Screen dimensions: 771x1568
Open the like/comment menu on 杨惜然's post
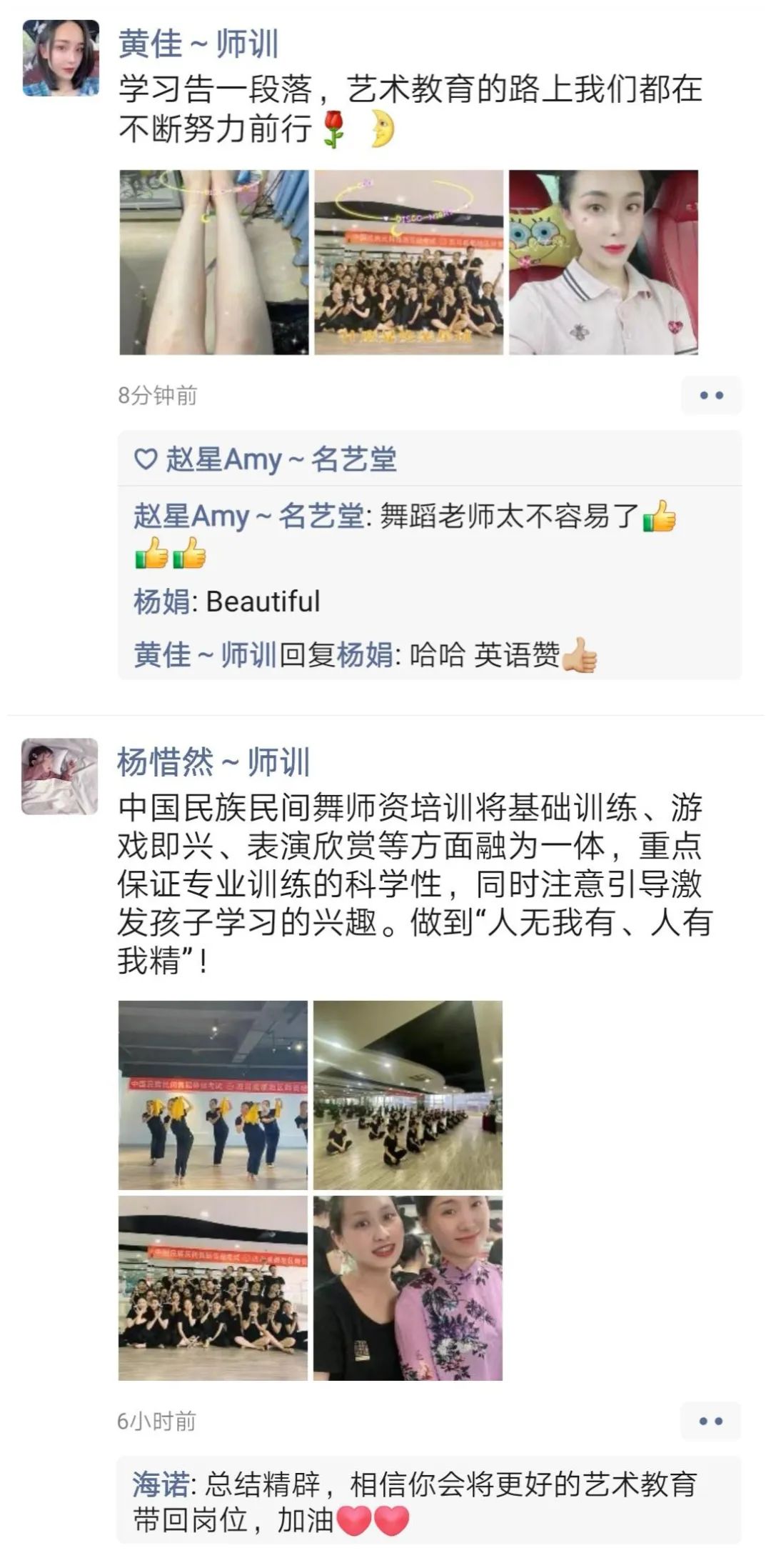click(710, 1421)
